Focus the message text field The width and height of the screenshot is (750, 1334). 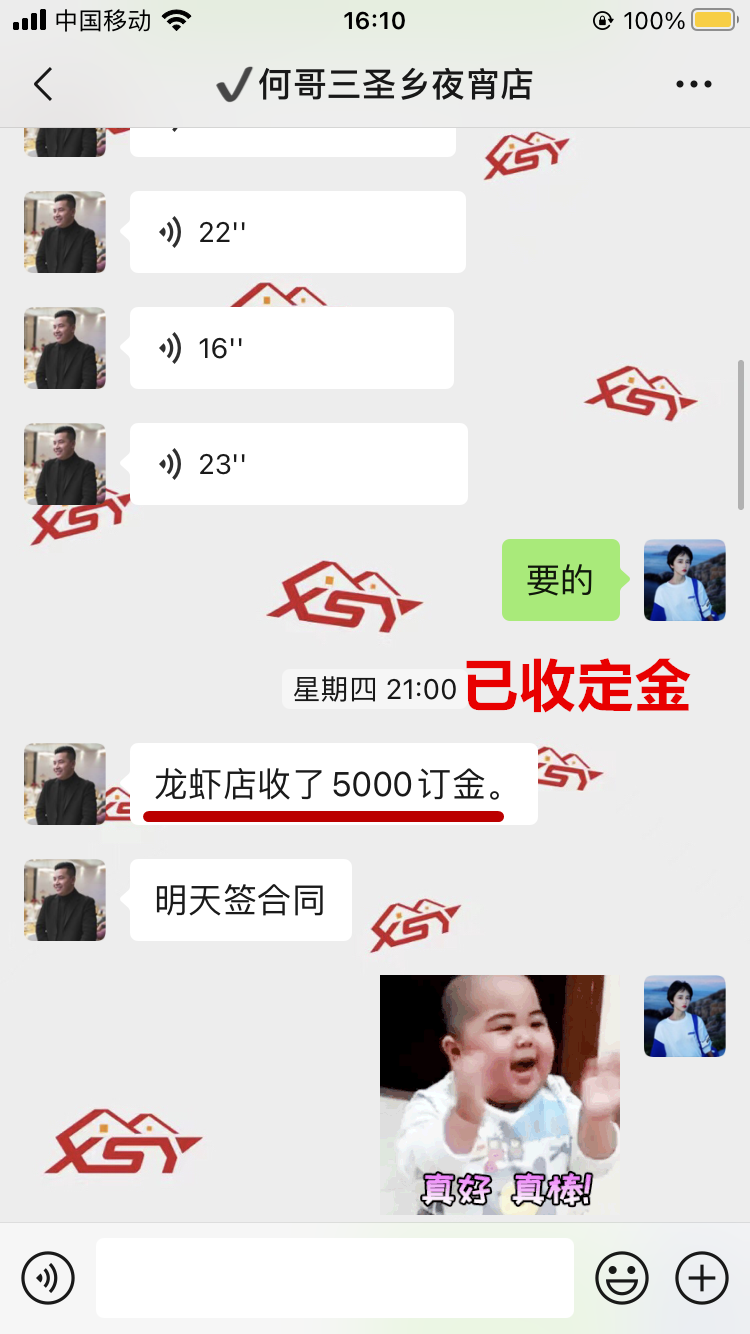pos(335,1278)
